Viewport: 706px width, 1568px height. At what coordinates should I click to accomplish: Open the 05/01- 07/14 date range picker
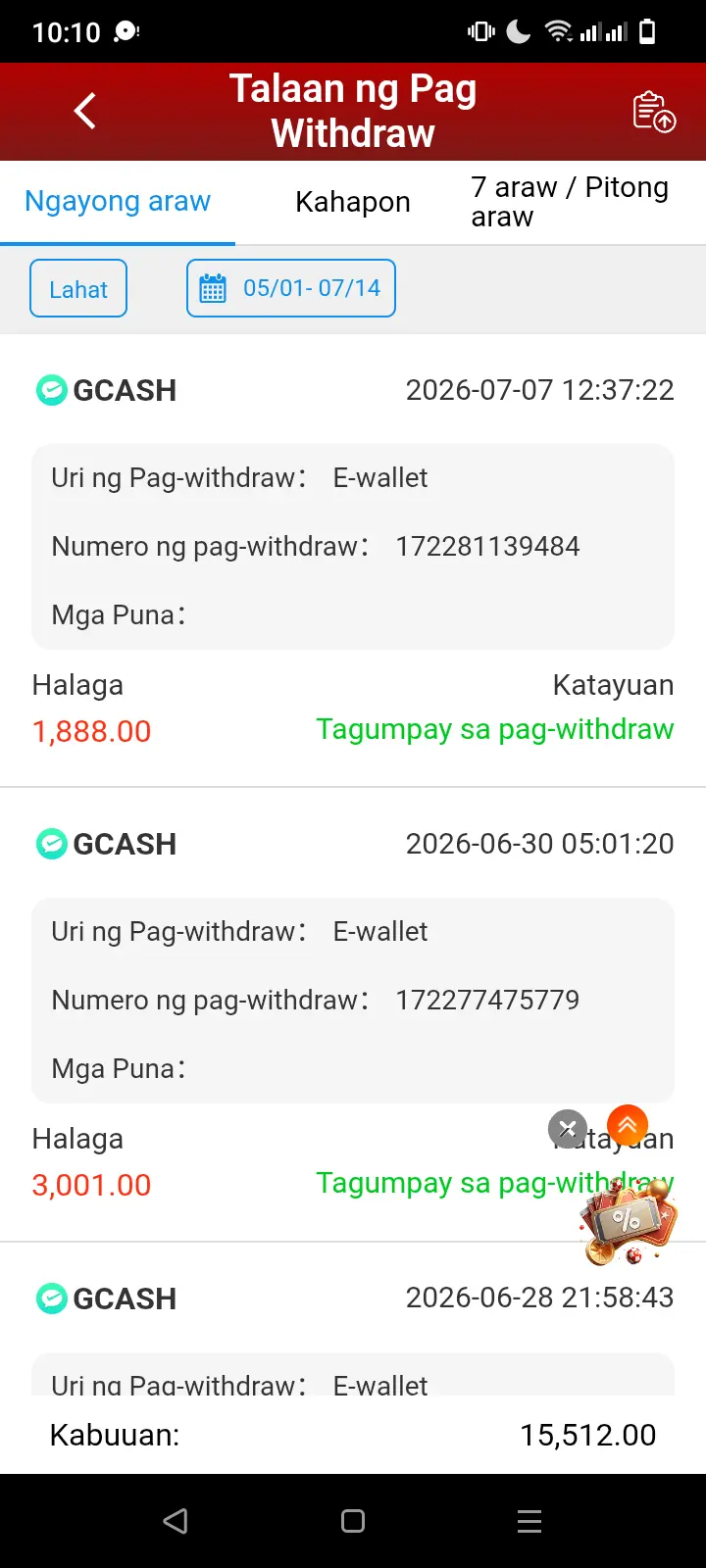291,288
